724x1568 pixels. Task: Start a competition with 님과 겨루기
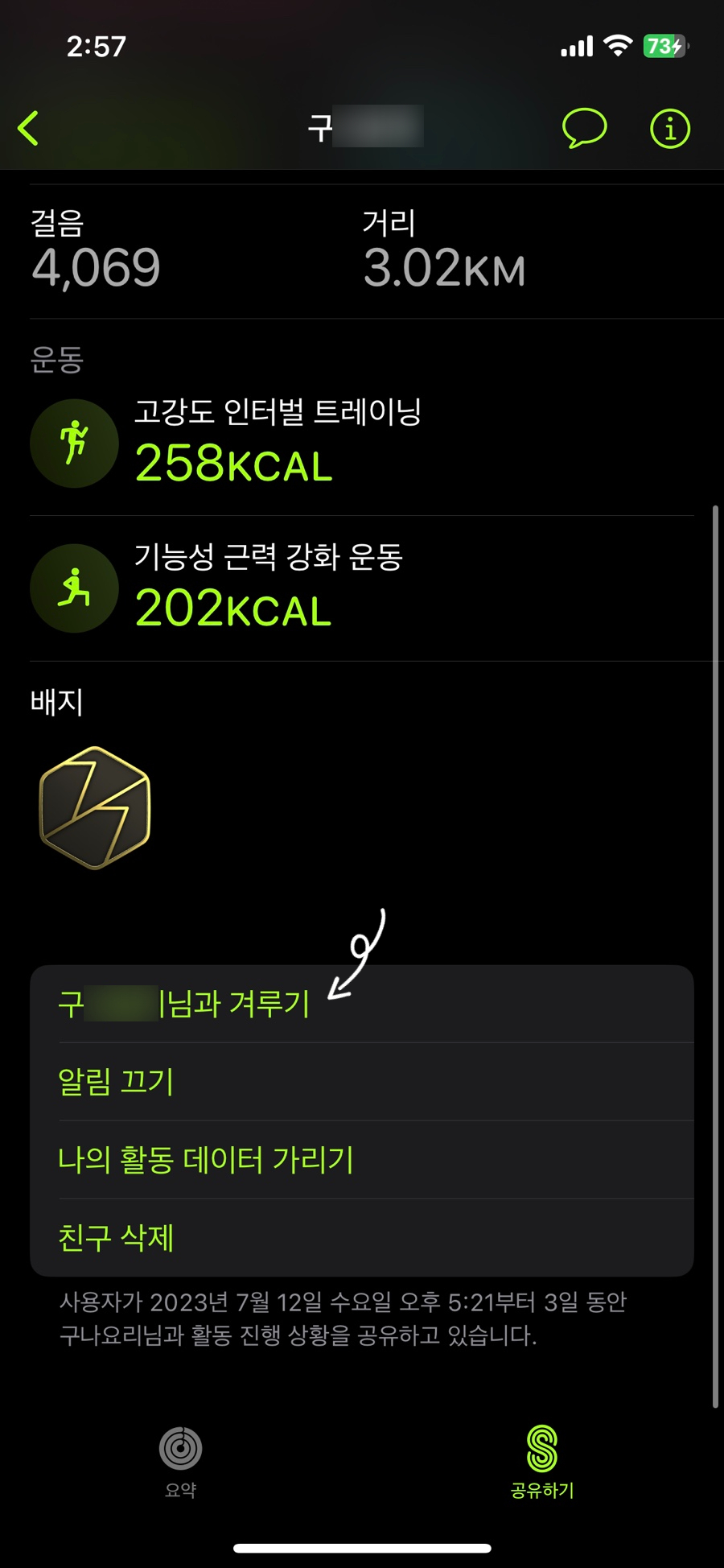pos(362,1004)
